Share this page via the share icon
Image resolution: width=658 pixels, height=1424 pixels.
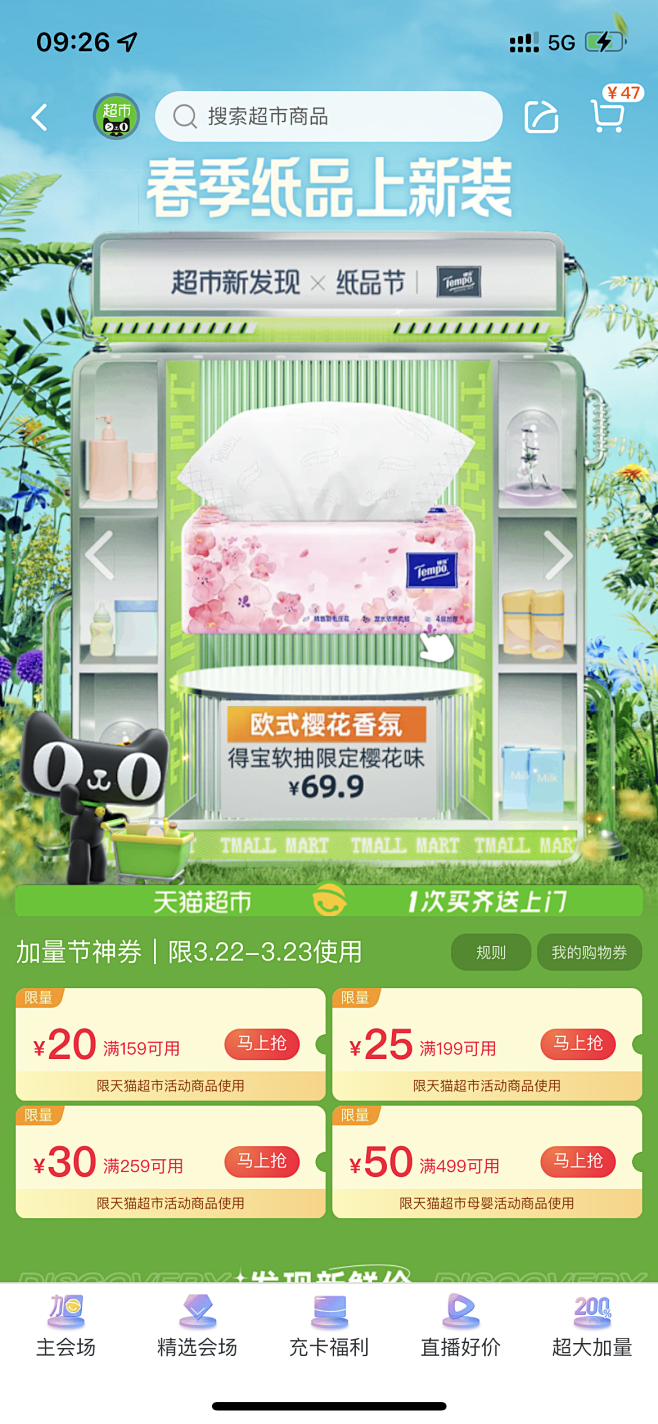[541, 117]
